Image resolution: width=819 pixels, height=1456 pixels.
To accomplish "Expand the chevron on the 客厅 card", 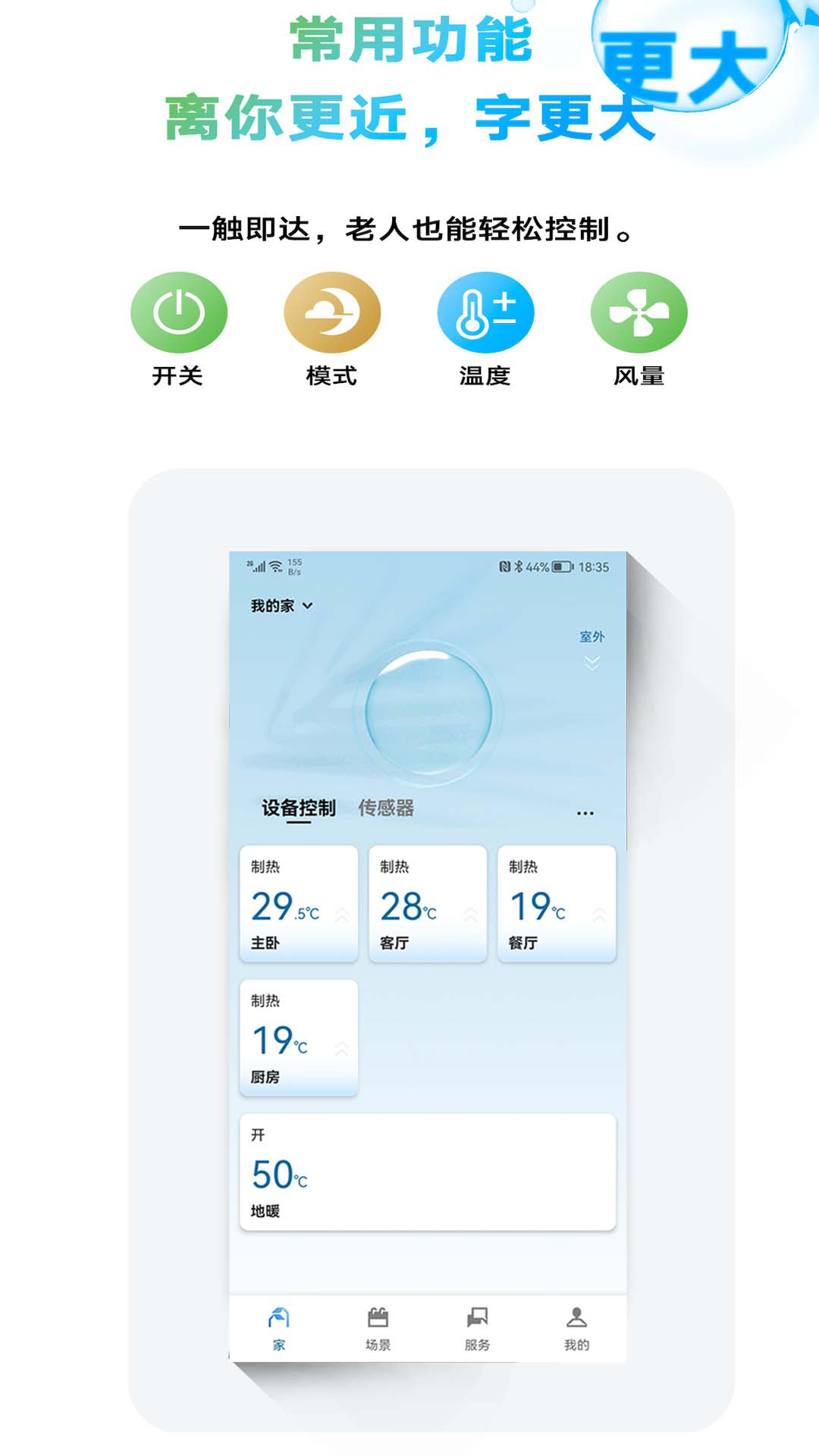I will (469, 913).
